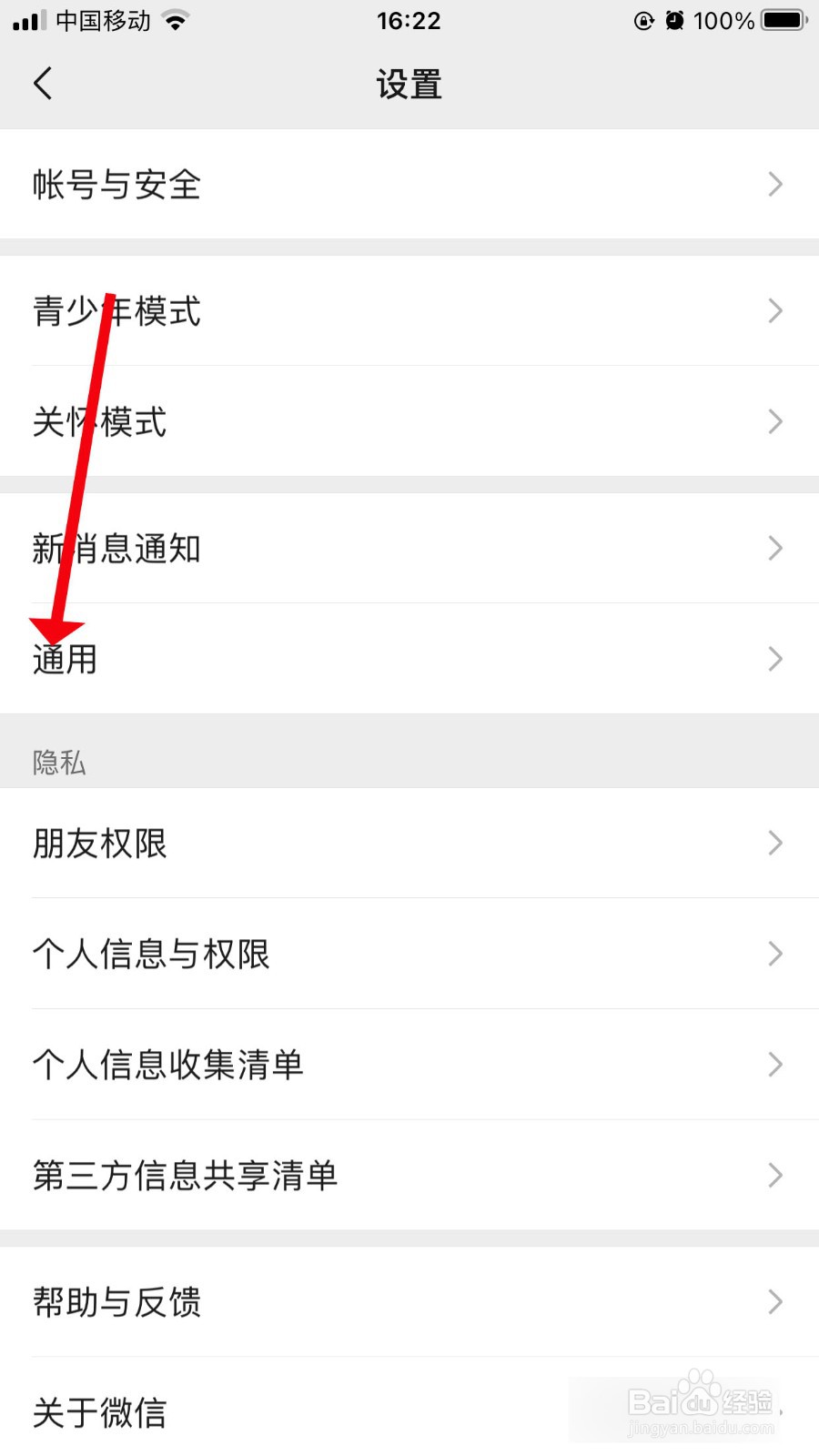Tap the battery icon in status bar
The image size is (819, 1456).
coord(783,20)
